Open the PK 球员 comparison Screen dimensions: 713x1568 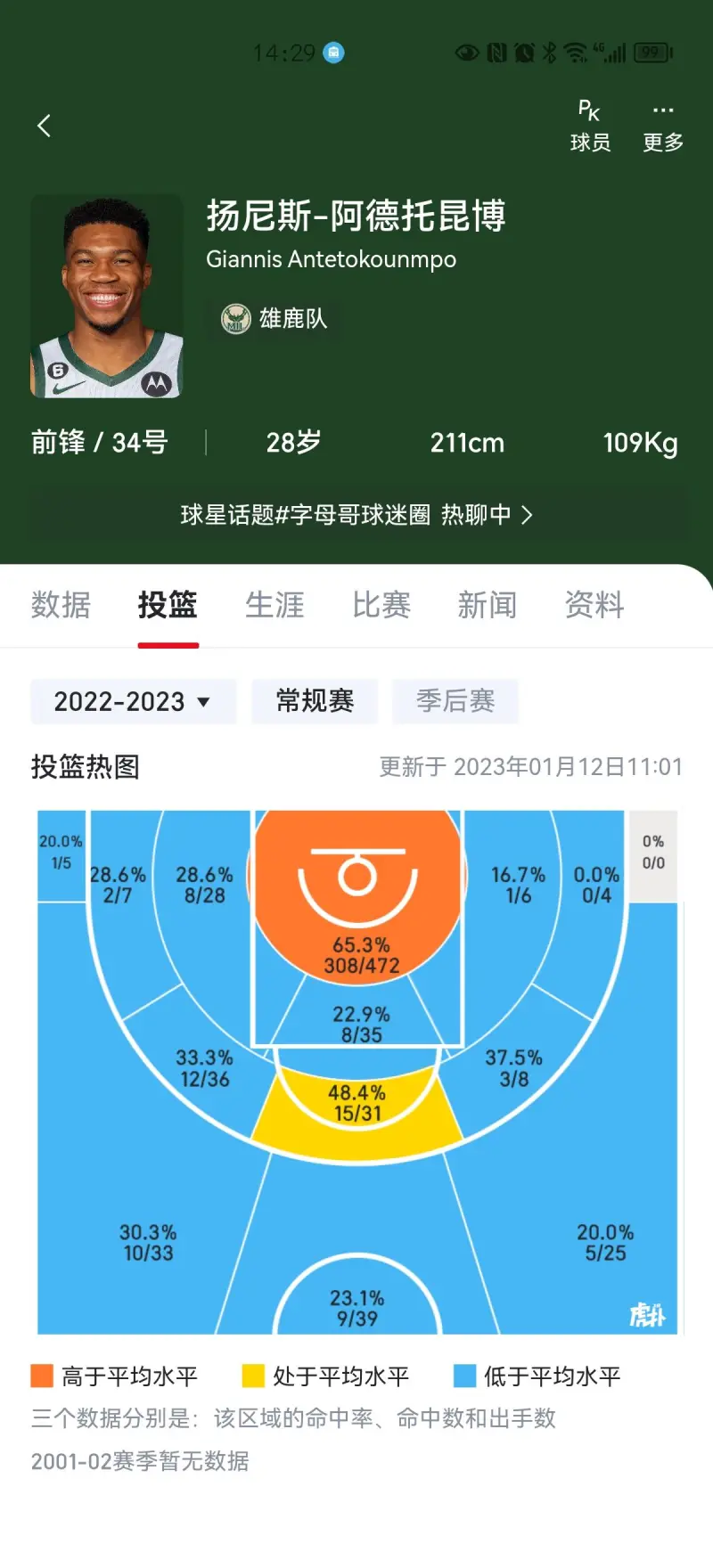click(x=590, y=126)
